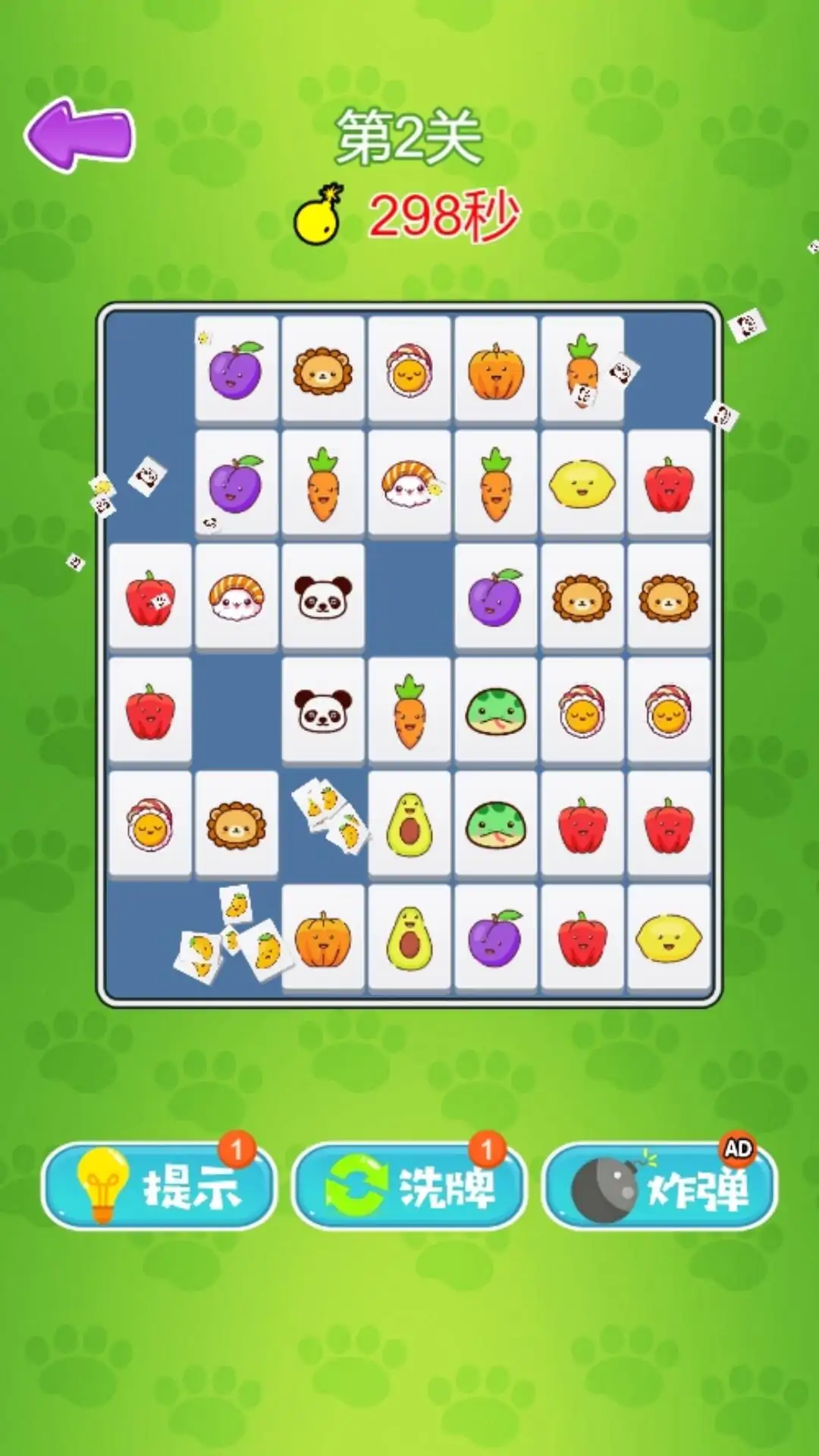This screenshot has width=819, height=1456.
Task: Select the lemon tile under the red pepper
Action: click(668, 937)
